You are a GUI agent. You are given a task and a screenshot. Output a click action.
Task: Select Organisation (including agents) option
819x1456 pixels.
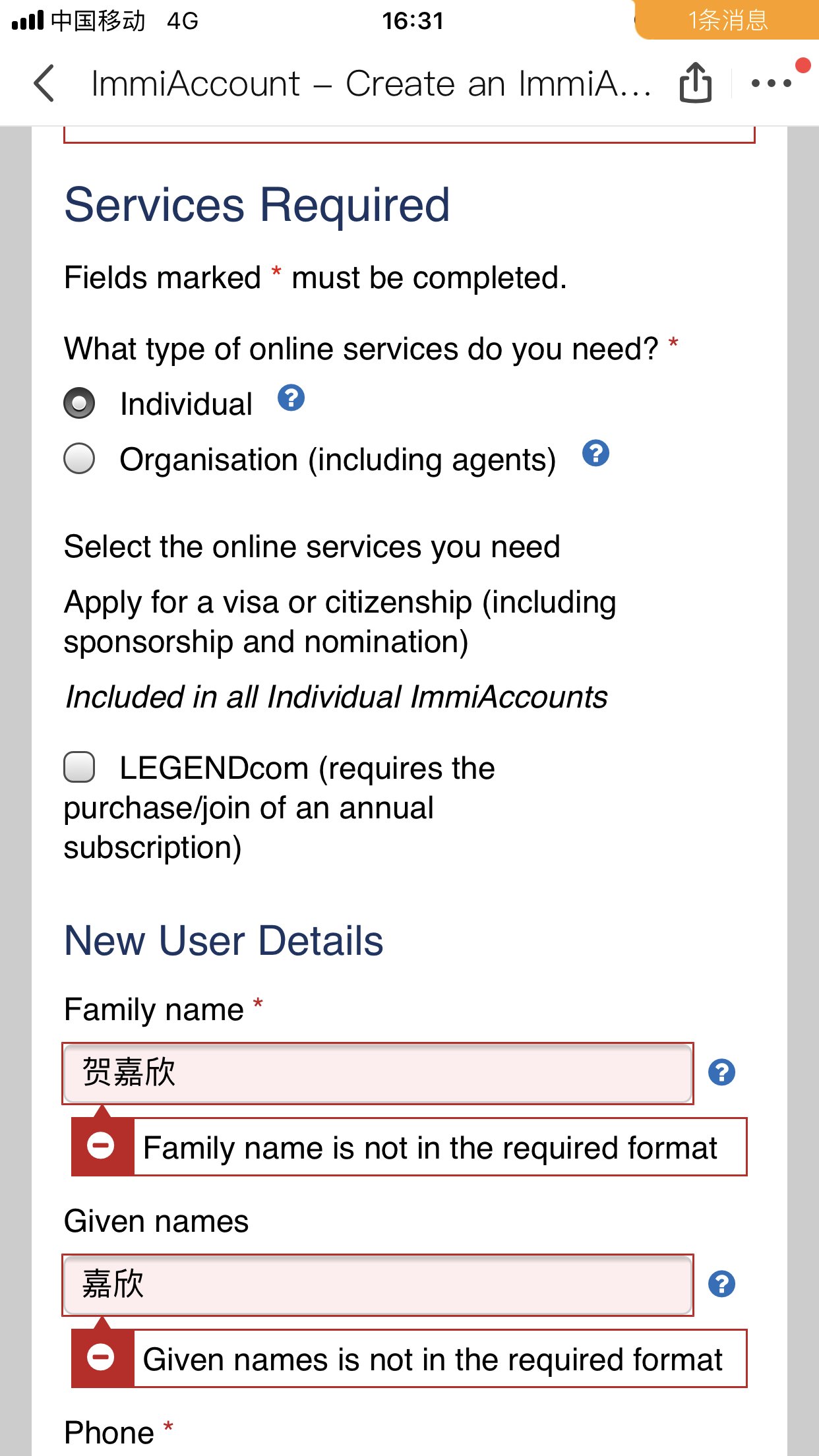click(79, 458)
